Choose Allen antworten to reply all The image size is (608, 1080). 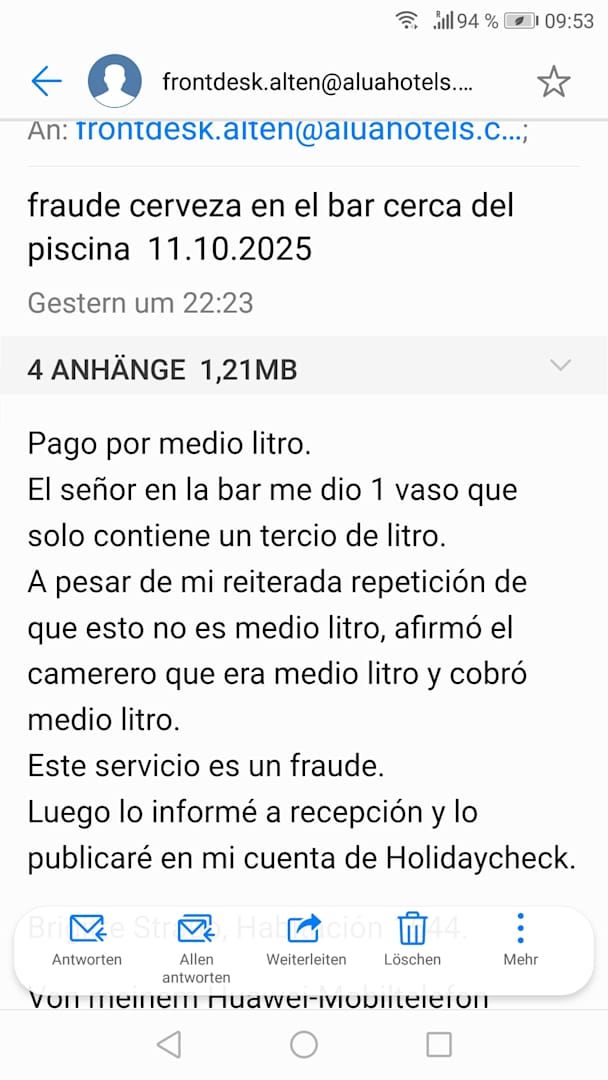coord(196,945)
